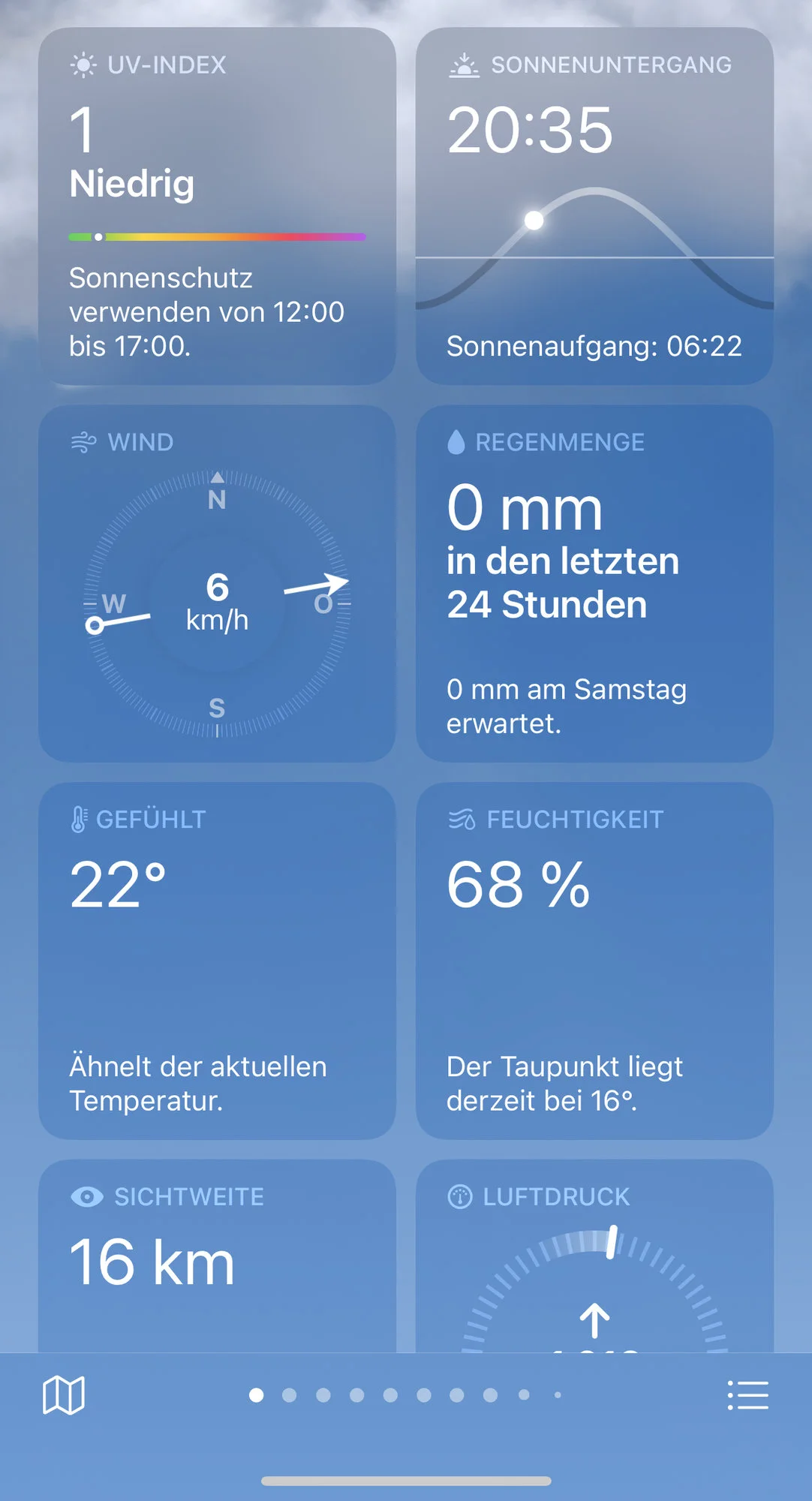This screenshot has height=1501, width=812.
Task: Tap the location page indicator dots
Action: click(405, 1395)
